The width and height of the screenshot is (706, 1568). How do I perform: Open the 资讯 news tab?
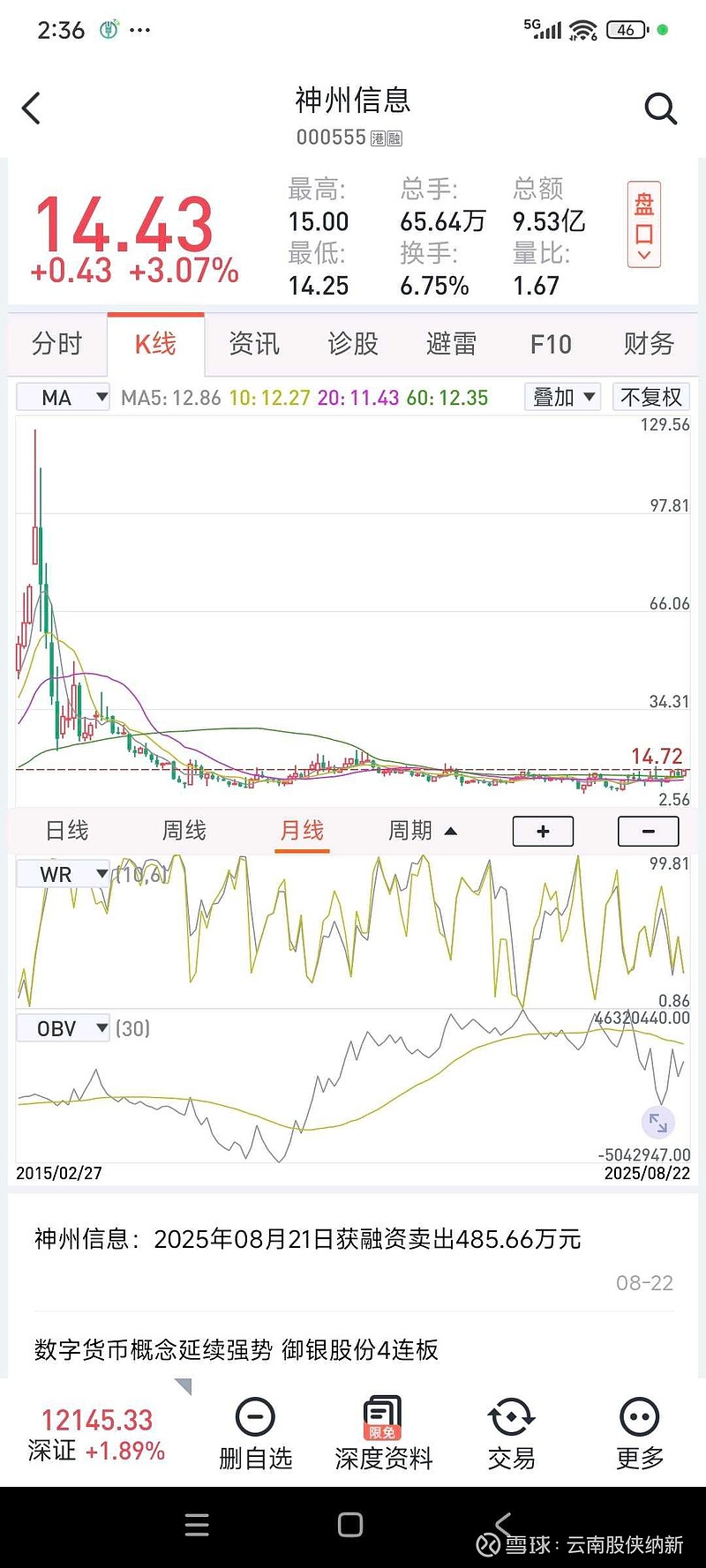point(254,344)
